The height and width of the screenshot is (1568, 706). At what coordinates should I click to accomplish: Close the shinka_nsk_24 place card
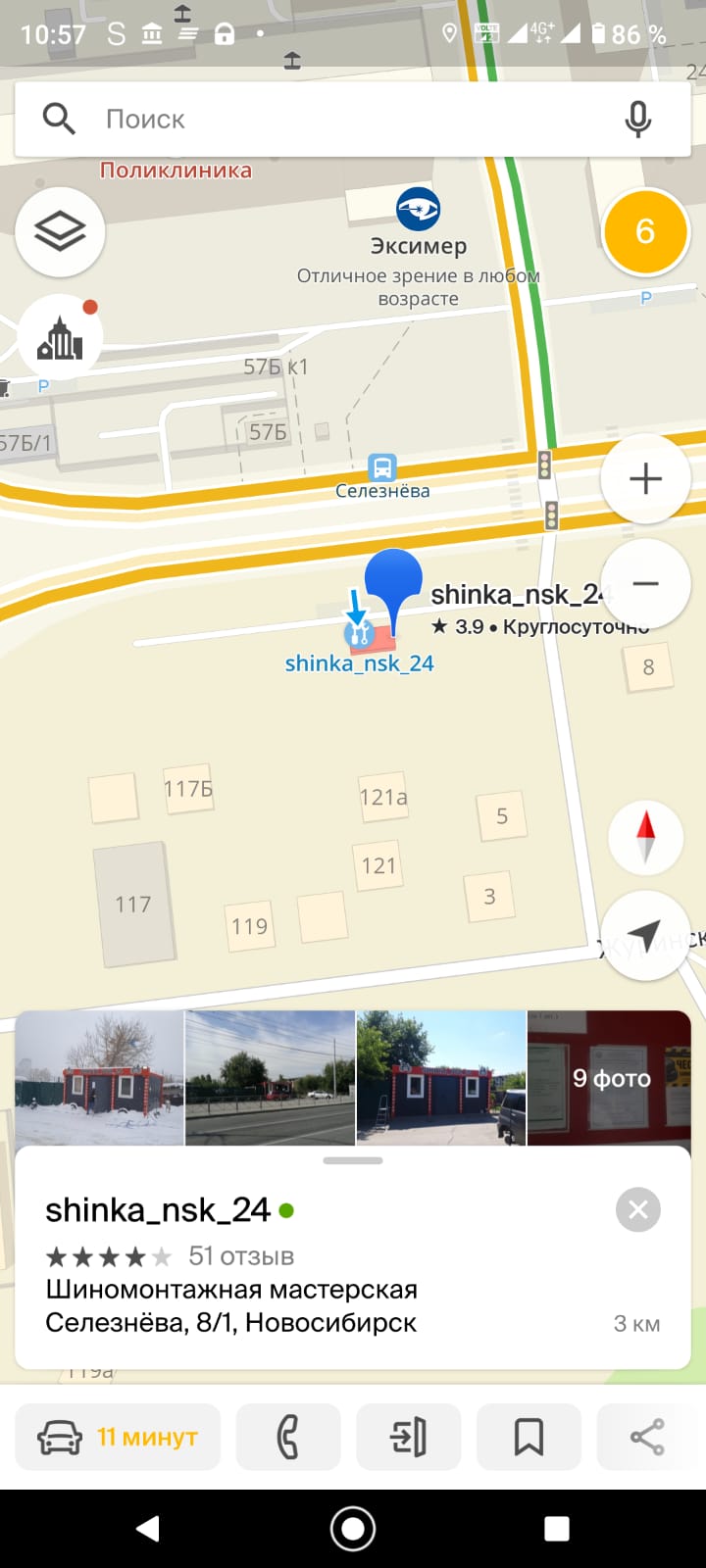[x=638, y=1210]
